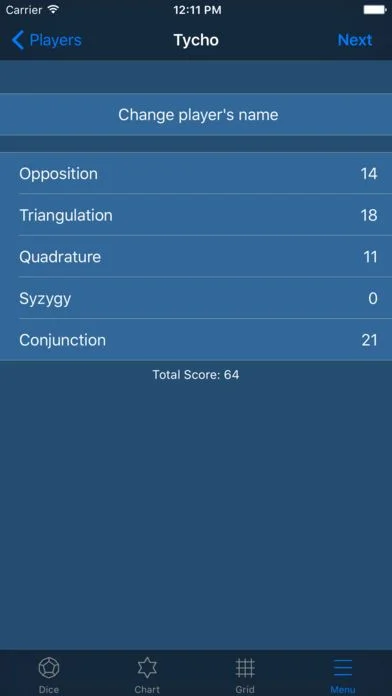Screen dimensions: 392x696
Task: Switch to the Dice tab
Action: (49, 674)
